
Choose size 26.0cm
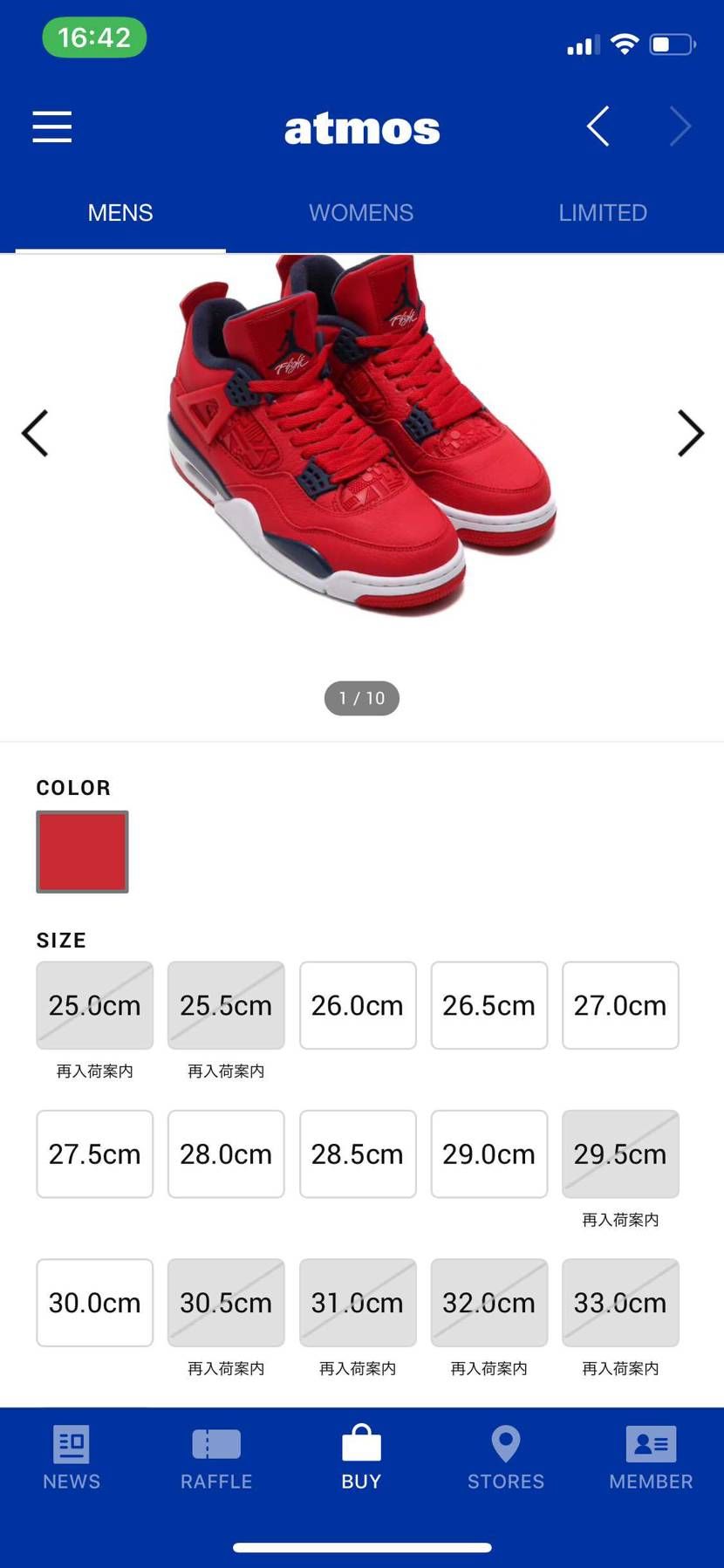[x=358, y=1005]
